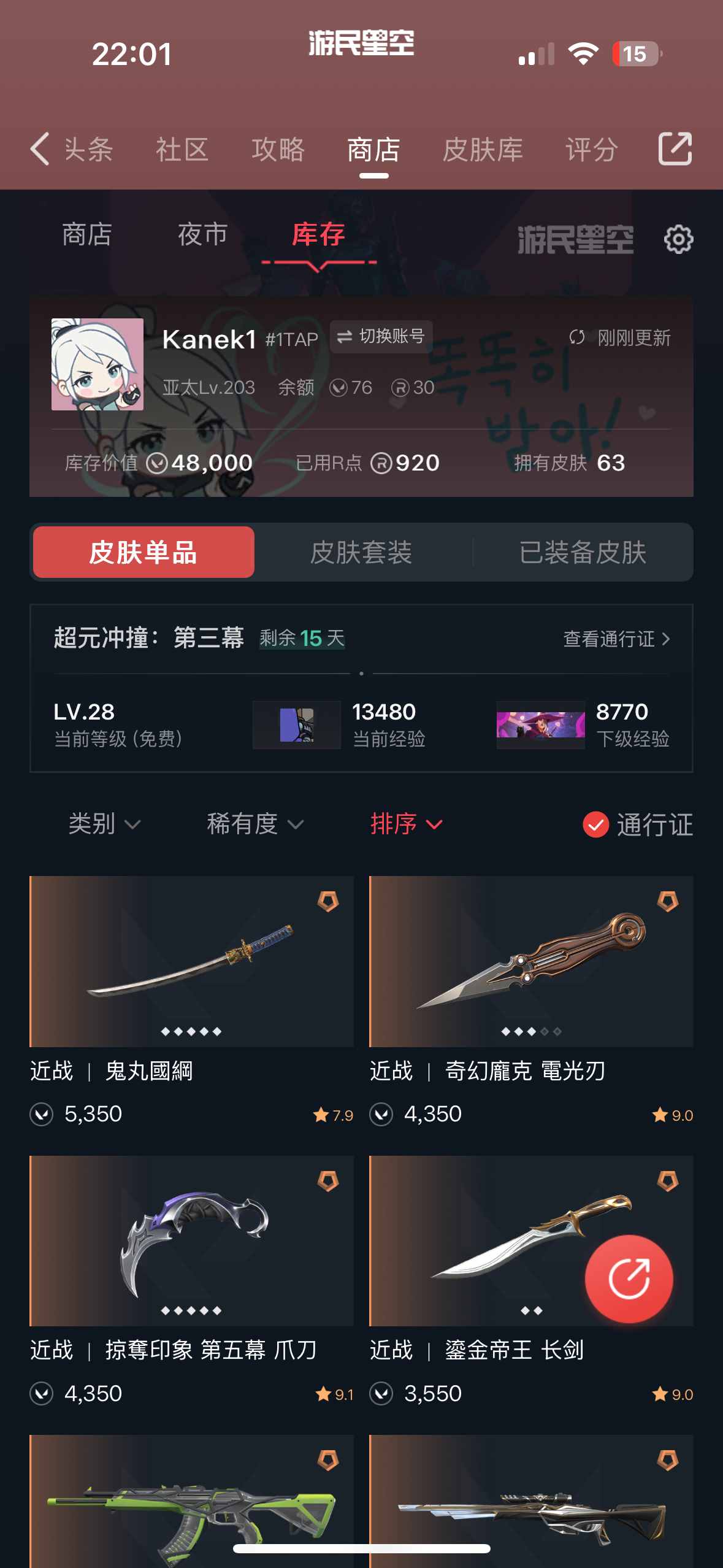Expand the 稀有度 filter dropdown
The width and height of the screenshot is (723, 1568).
click(254, 824)
